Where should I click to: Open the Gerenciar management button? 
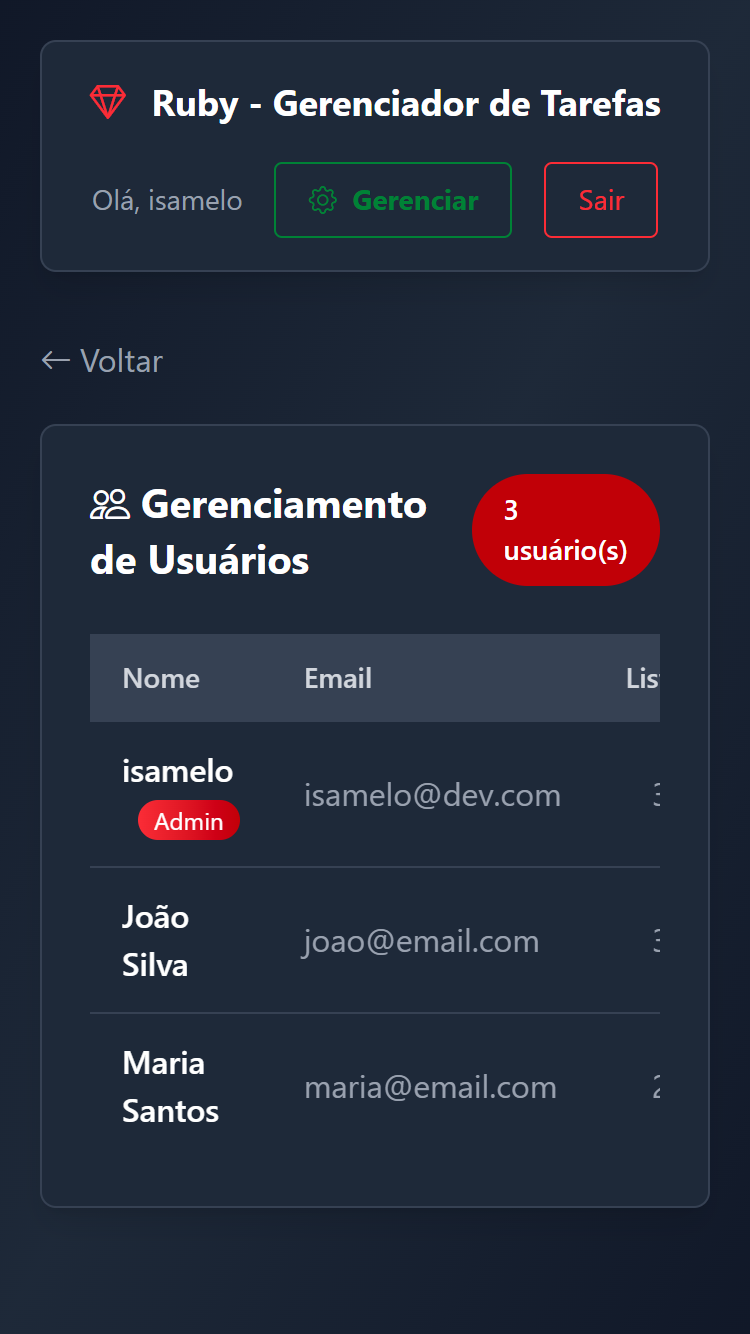click(x=393, y=200)
